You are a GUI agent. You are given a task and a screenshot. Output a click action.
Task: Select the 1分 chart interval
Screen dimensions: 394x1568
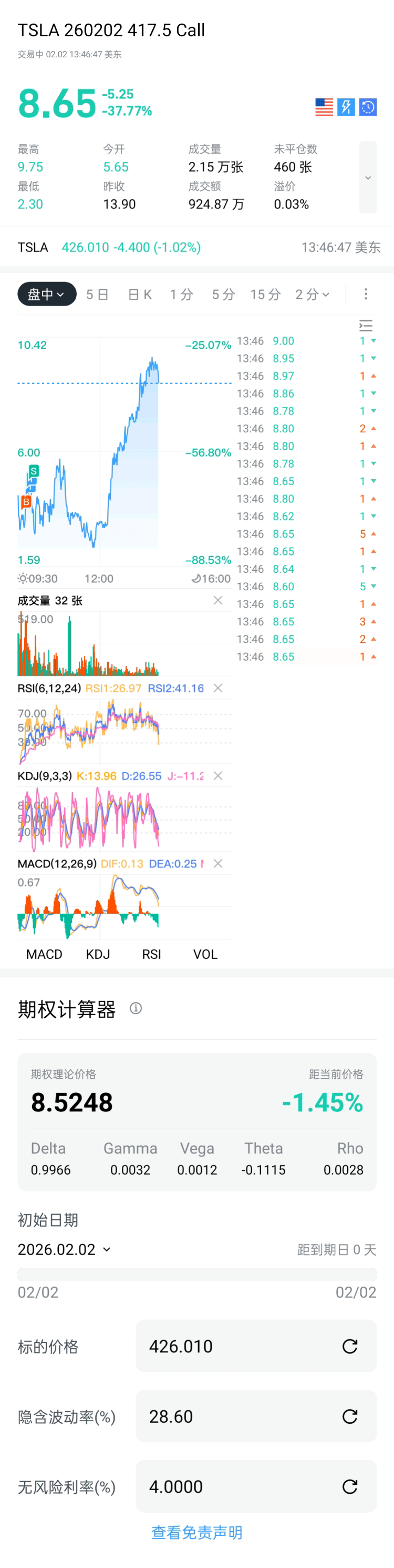point(181,295)
